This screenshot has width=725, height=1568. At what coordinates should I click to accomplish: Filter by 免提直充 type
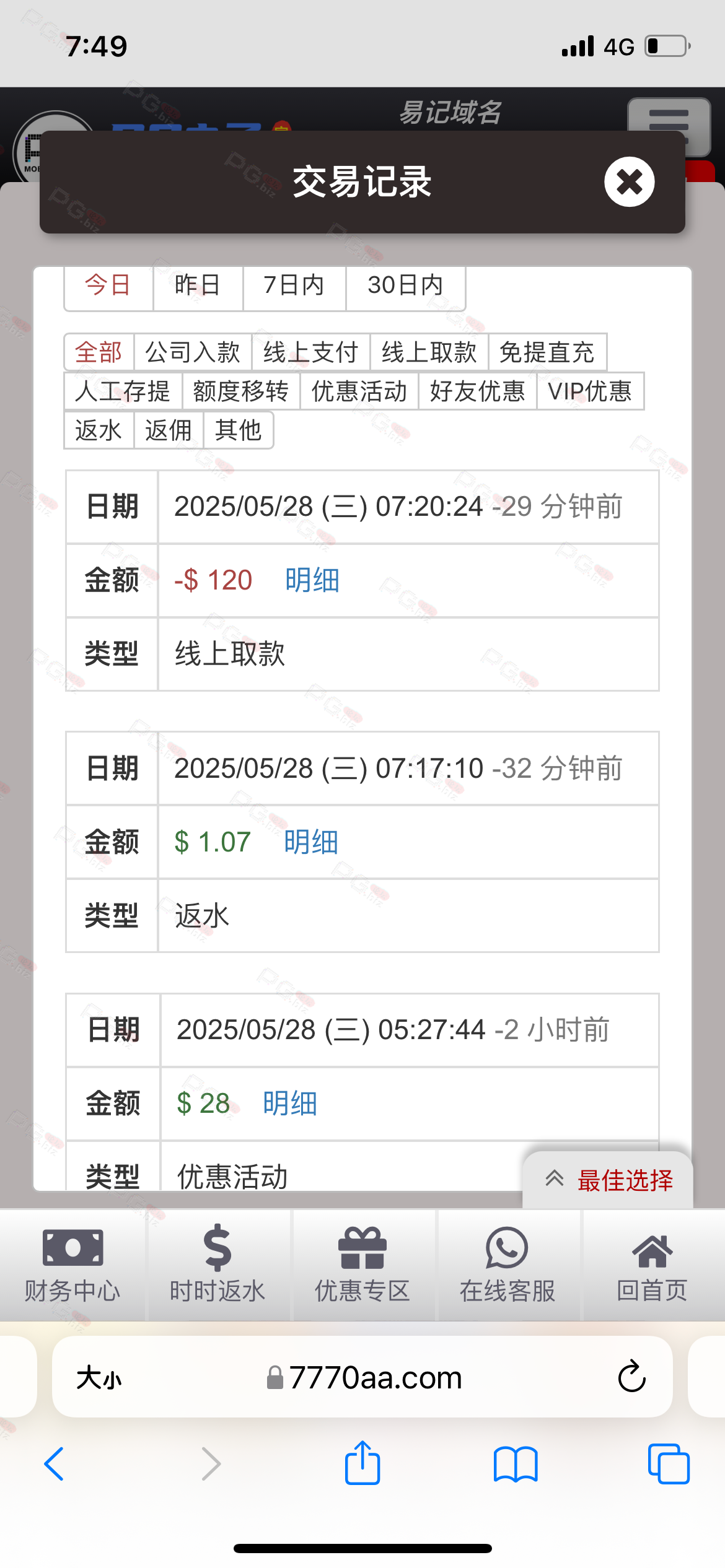pos(547,352)
